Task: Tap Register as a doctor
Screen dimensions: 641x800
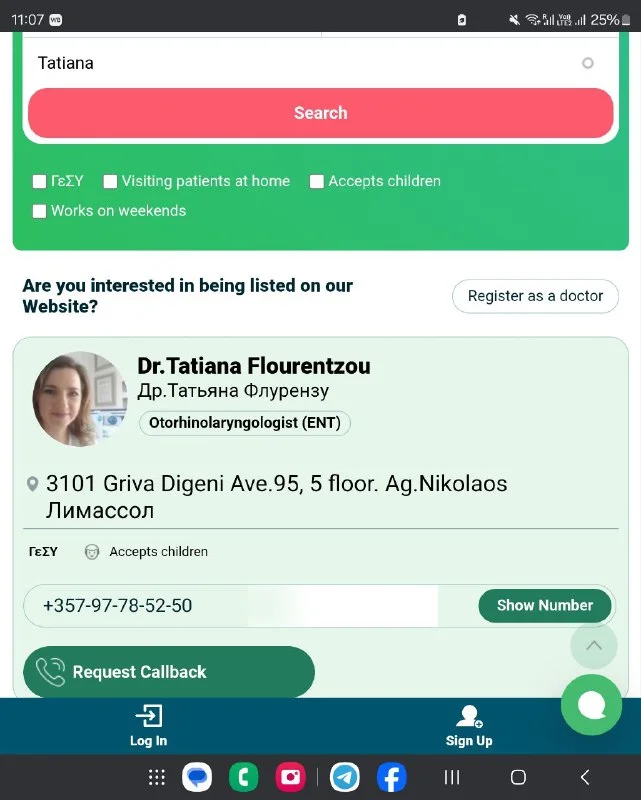Action: click(535, 296)
